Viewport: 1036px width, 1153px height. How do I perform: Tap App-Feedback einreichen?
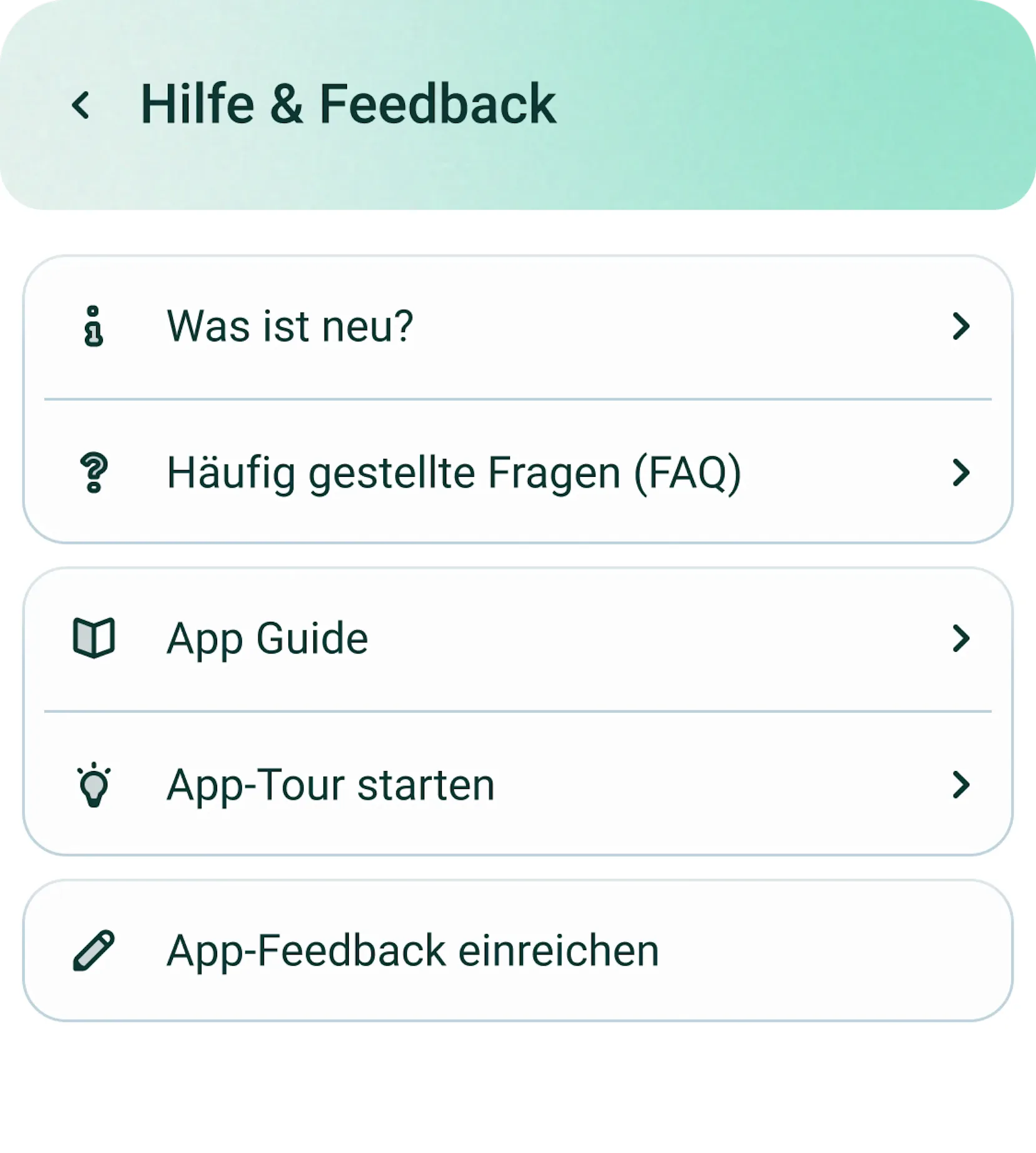(517, 951)
